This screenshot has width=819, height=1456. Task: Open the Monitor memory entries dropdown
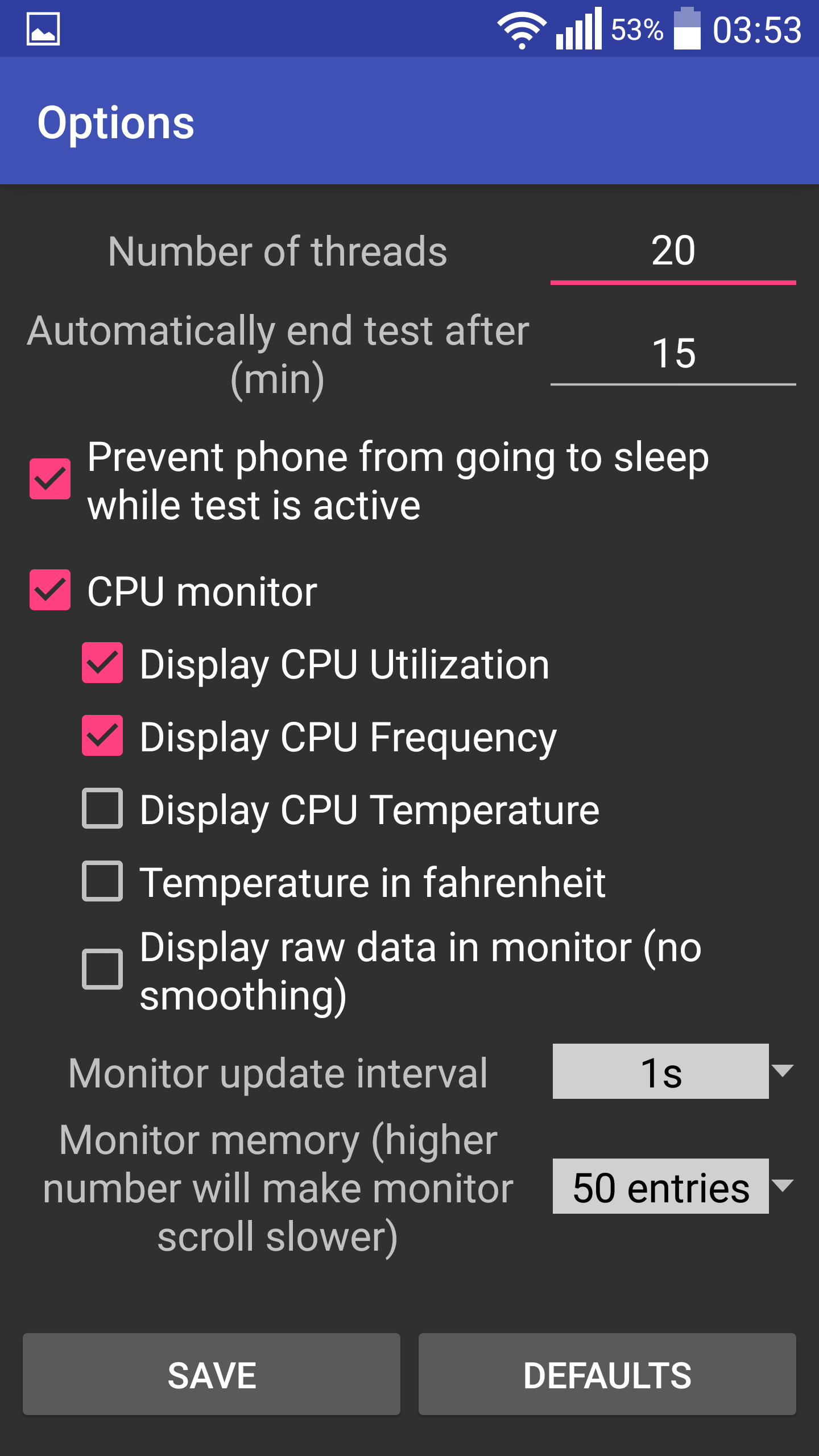coord(672,1186)
